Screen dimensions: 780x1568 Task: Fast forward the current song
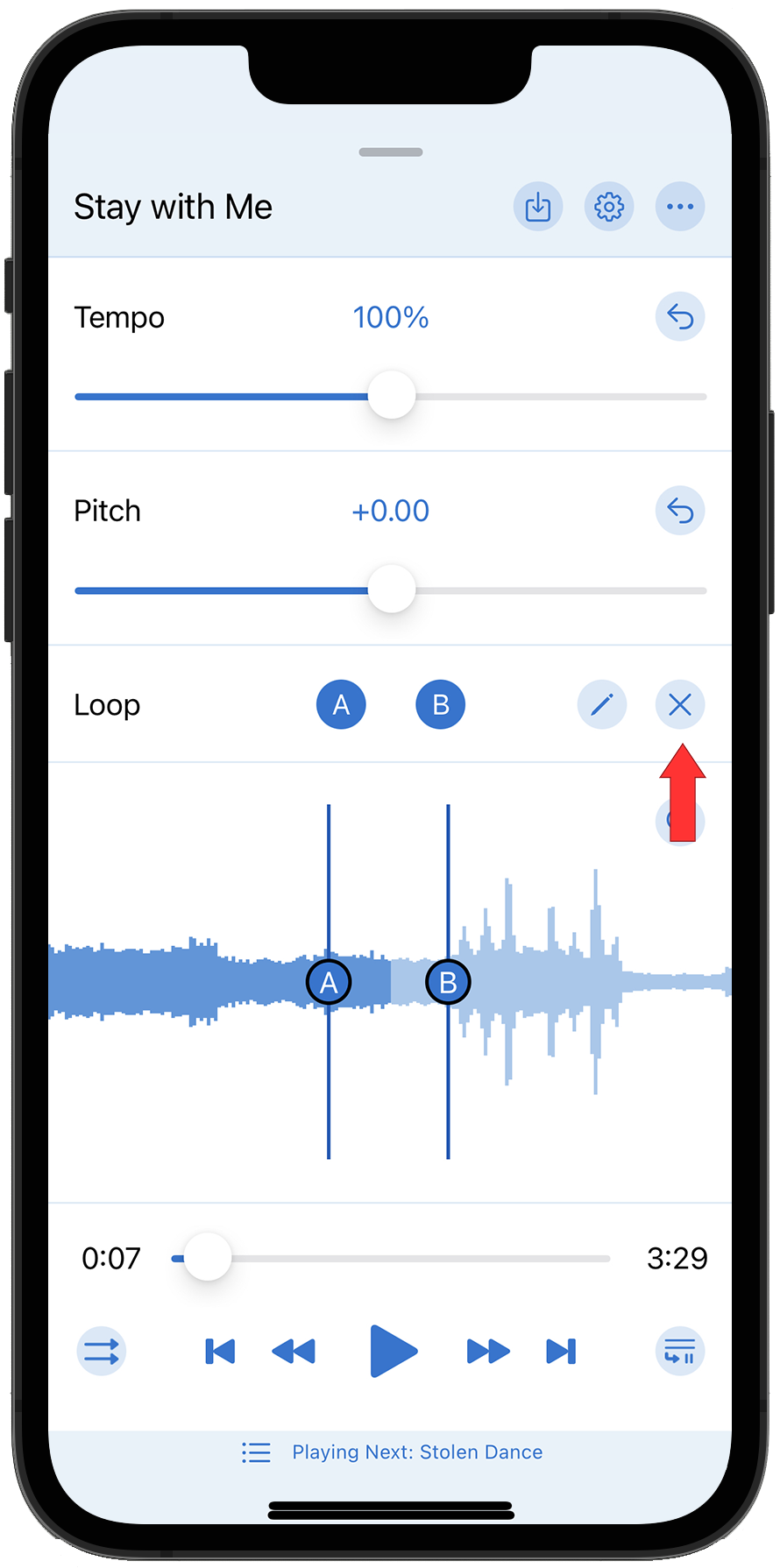click(x=488, y=1352)
